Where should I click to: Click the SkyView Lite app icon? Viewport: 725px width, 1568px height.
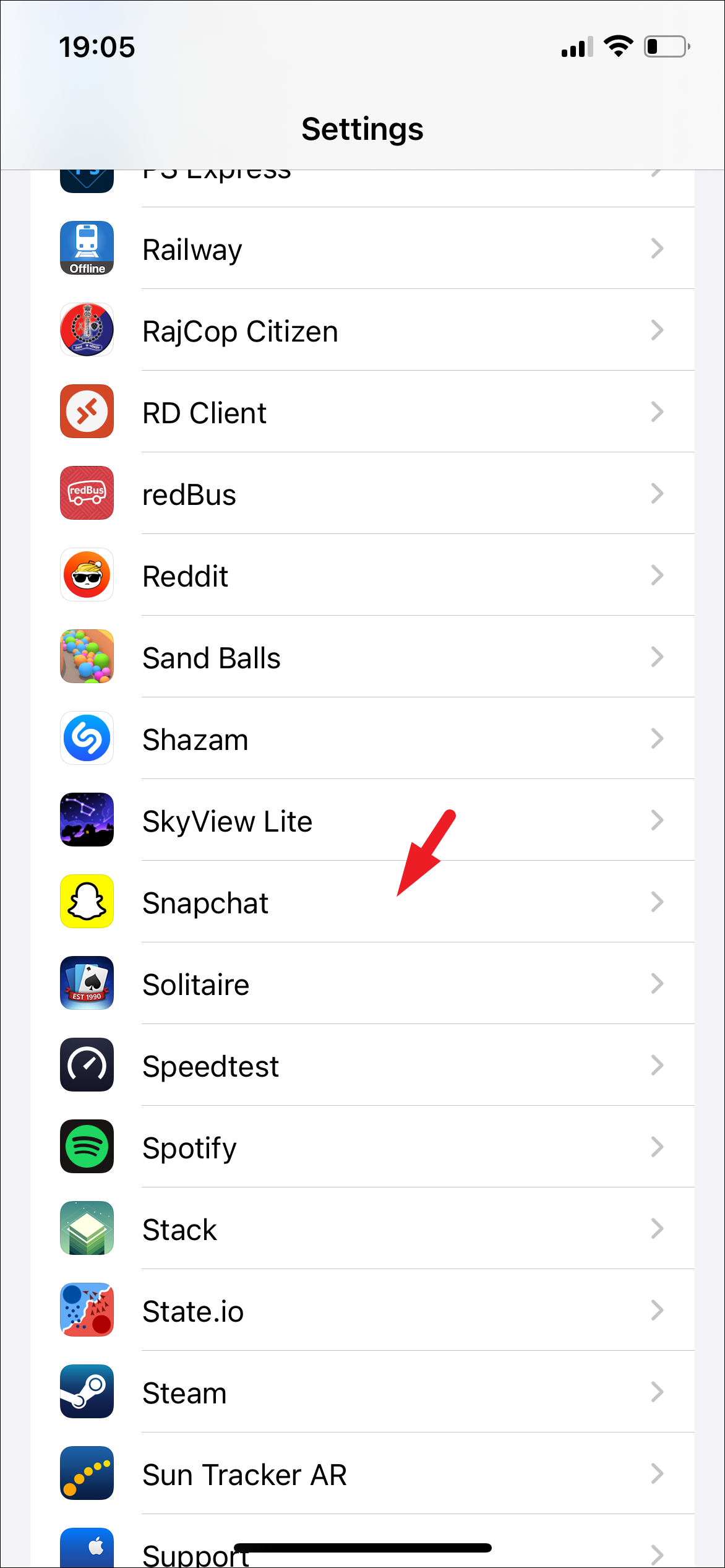click(87, 821)
